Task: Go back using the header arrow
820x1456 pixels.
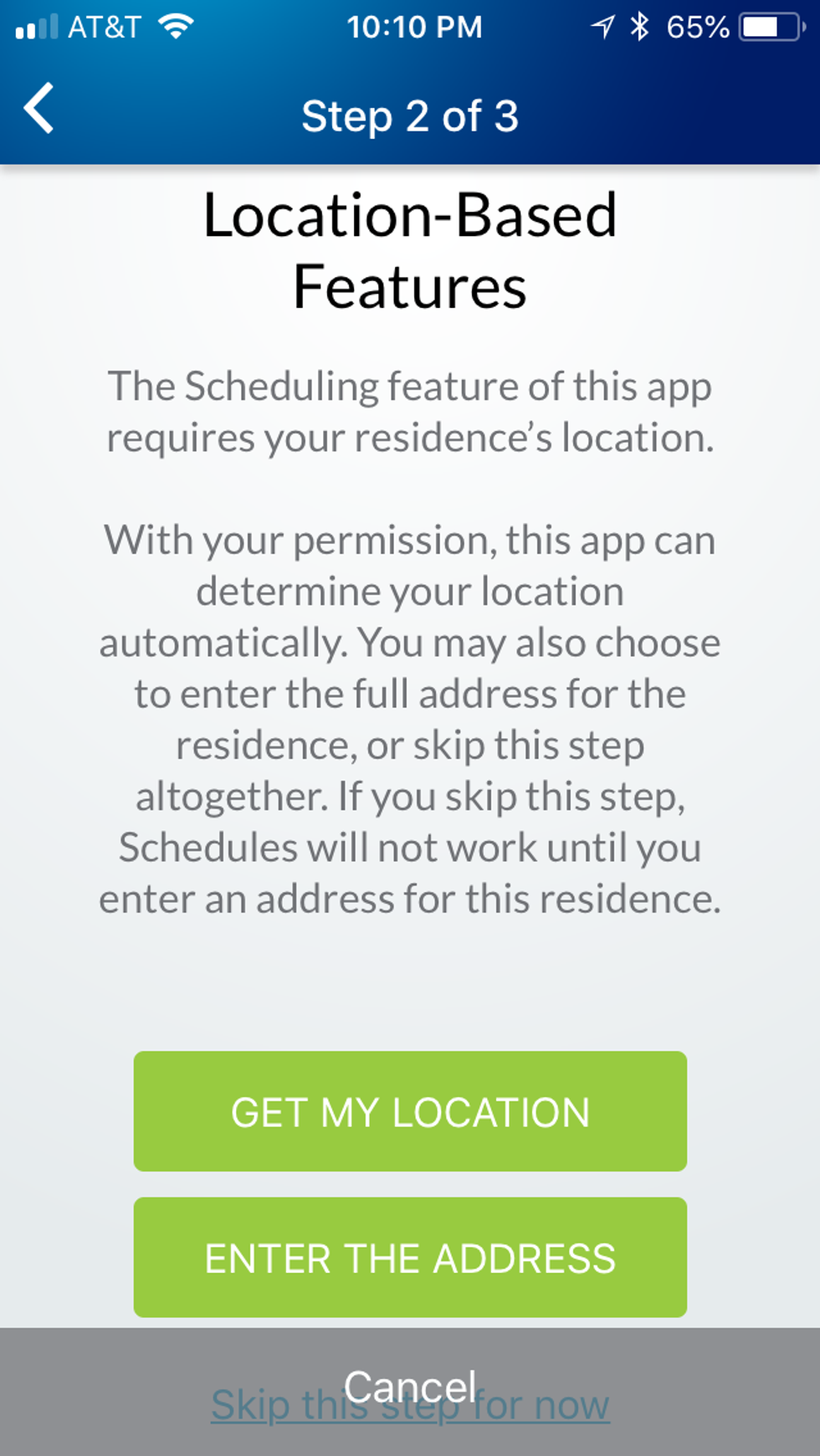Action: (39, 109)
